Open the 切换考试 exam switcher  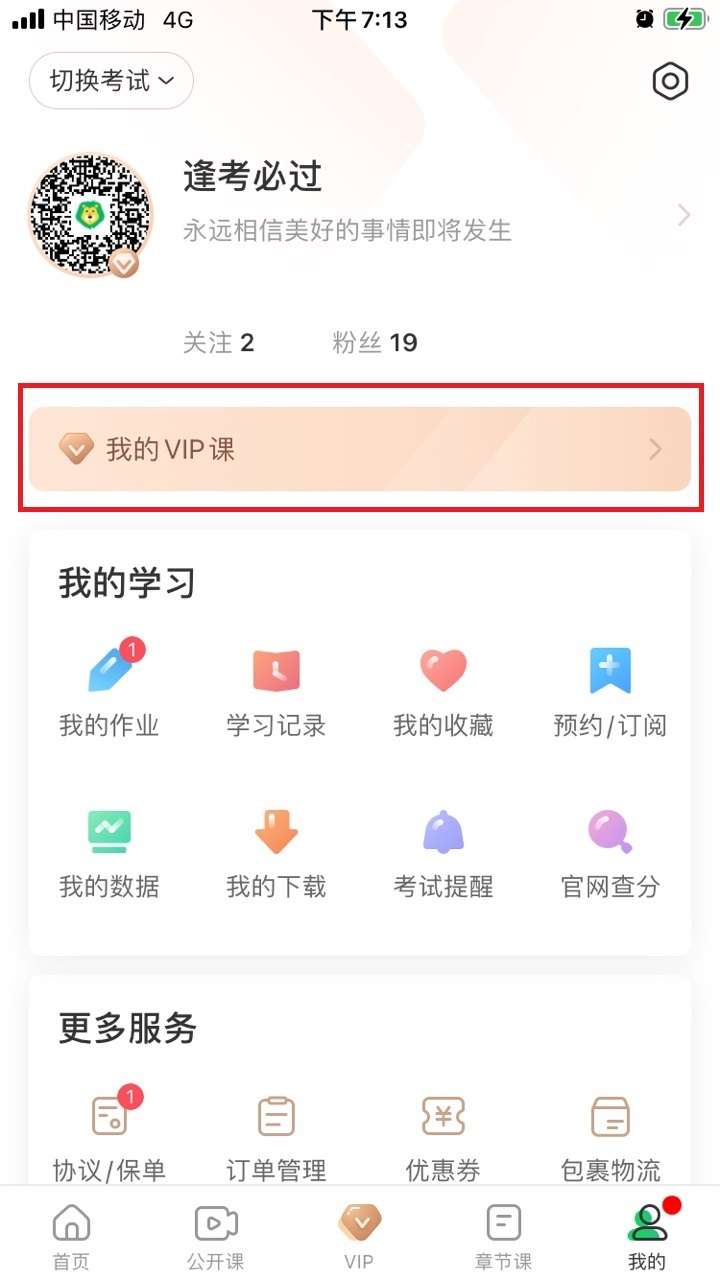[x=111, y=81]
